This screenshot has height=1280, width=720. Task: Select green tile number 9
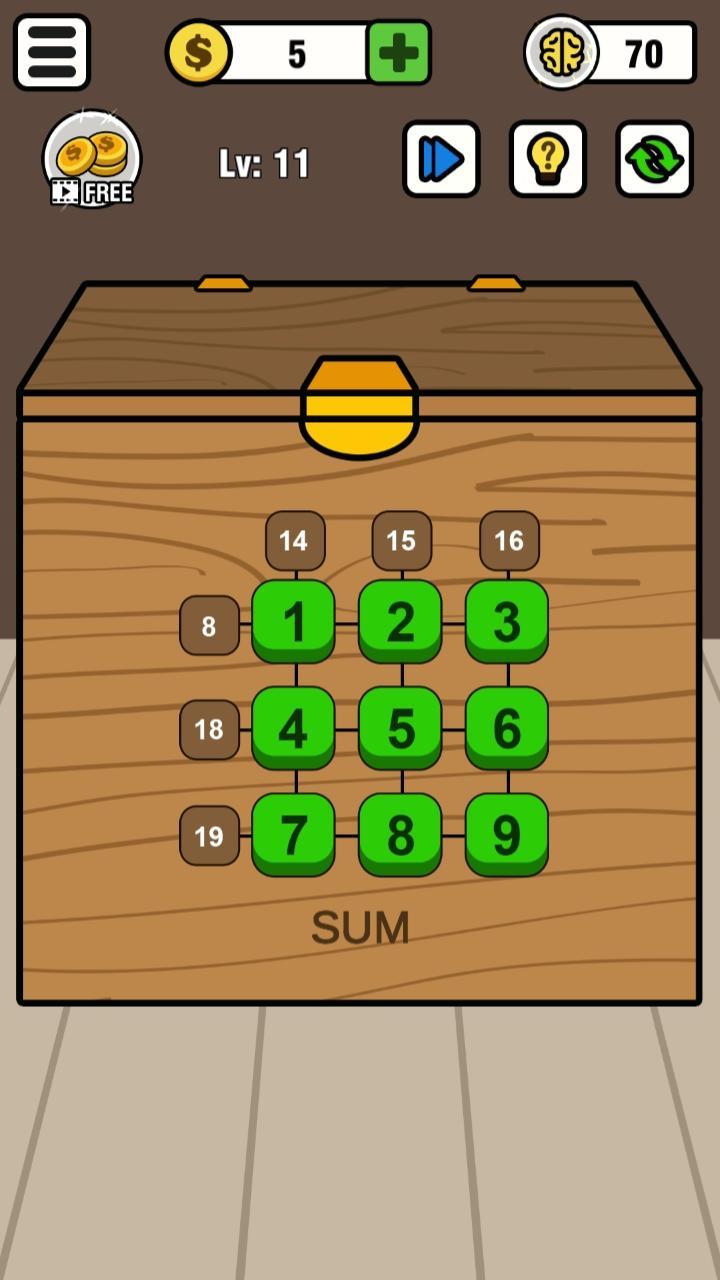point(507,835)
